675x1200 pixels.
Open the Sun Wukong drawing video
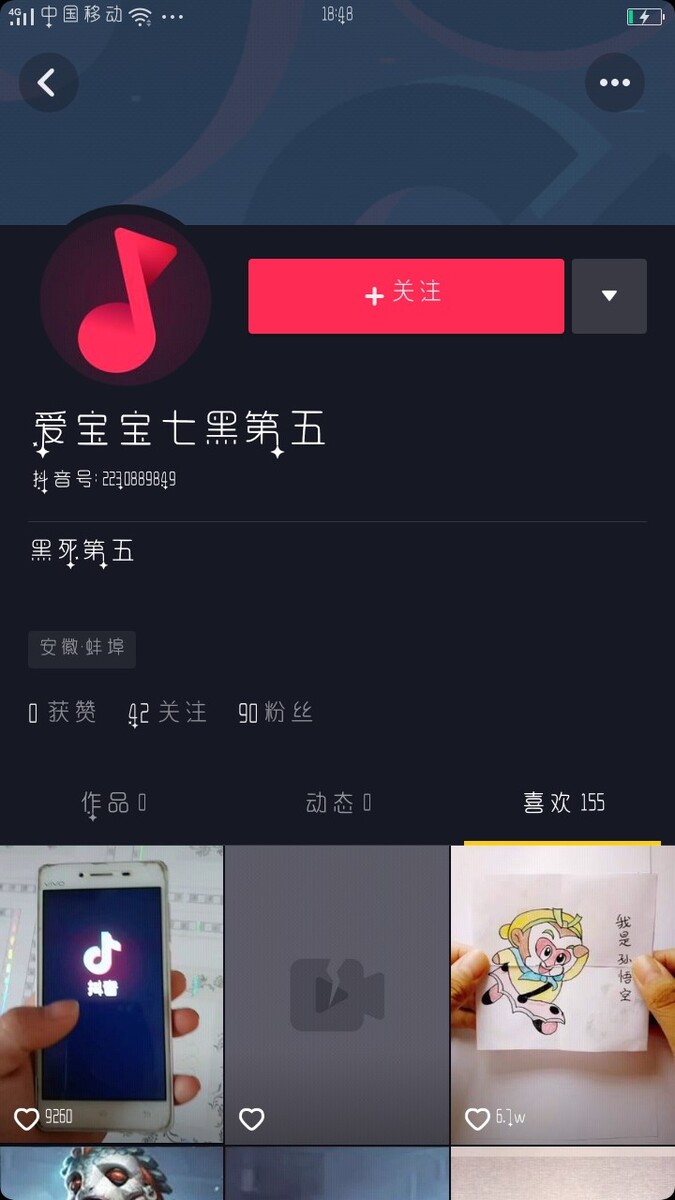(563, 993)
